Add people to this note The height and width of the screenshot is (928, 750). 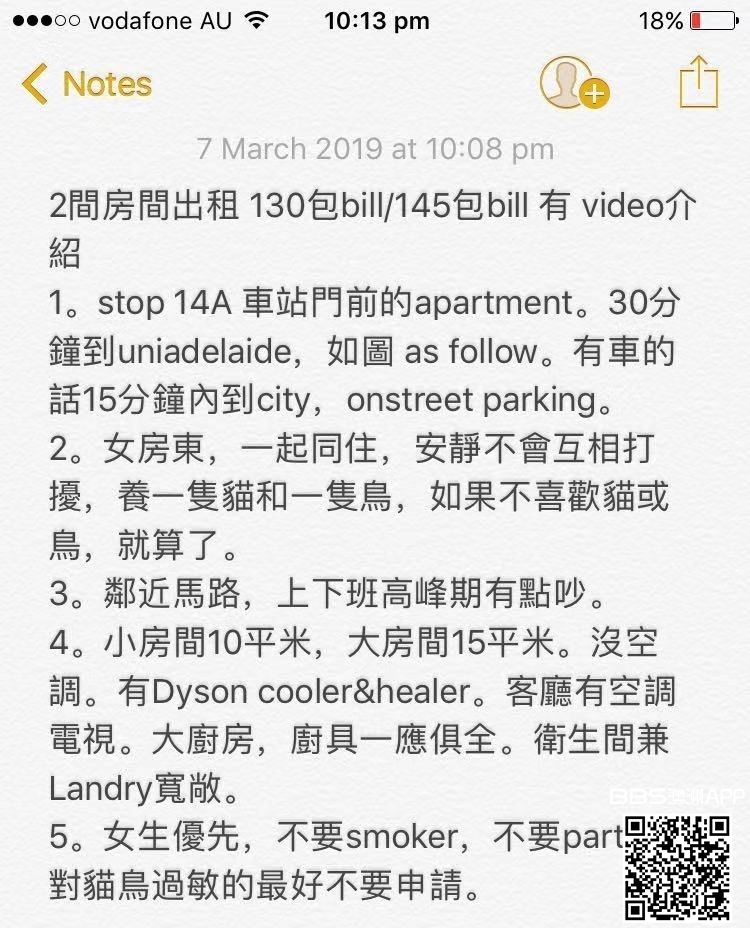tap(572, 83)
